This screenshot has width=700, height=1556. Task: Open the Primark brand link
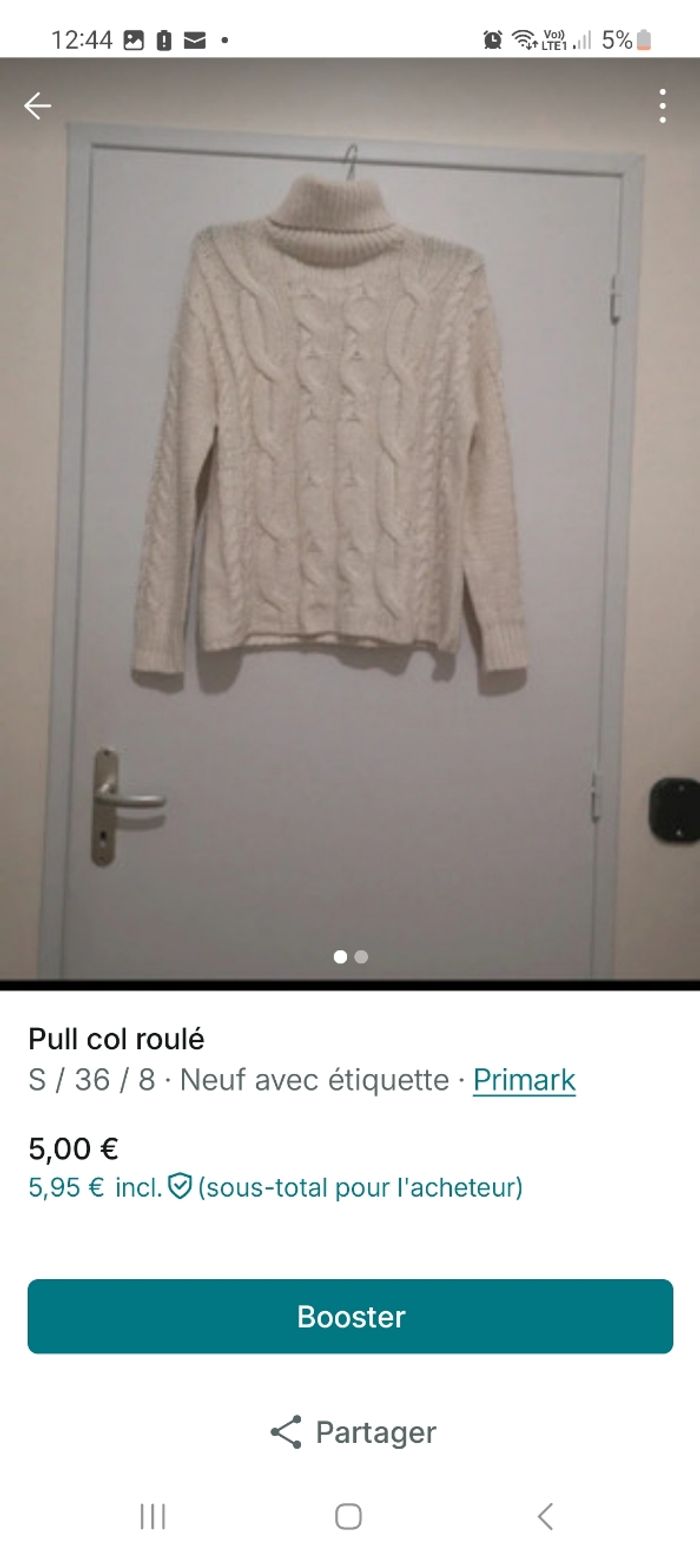(524, 1080)
